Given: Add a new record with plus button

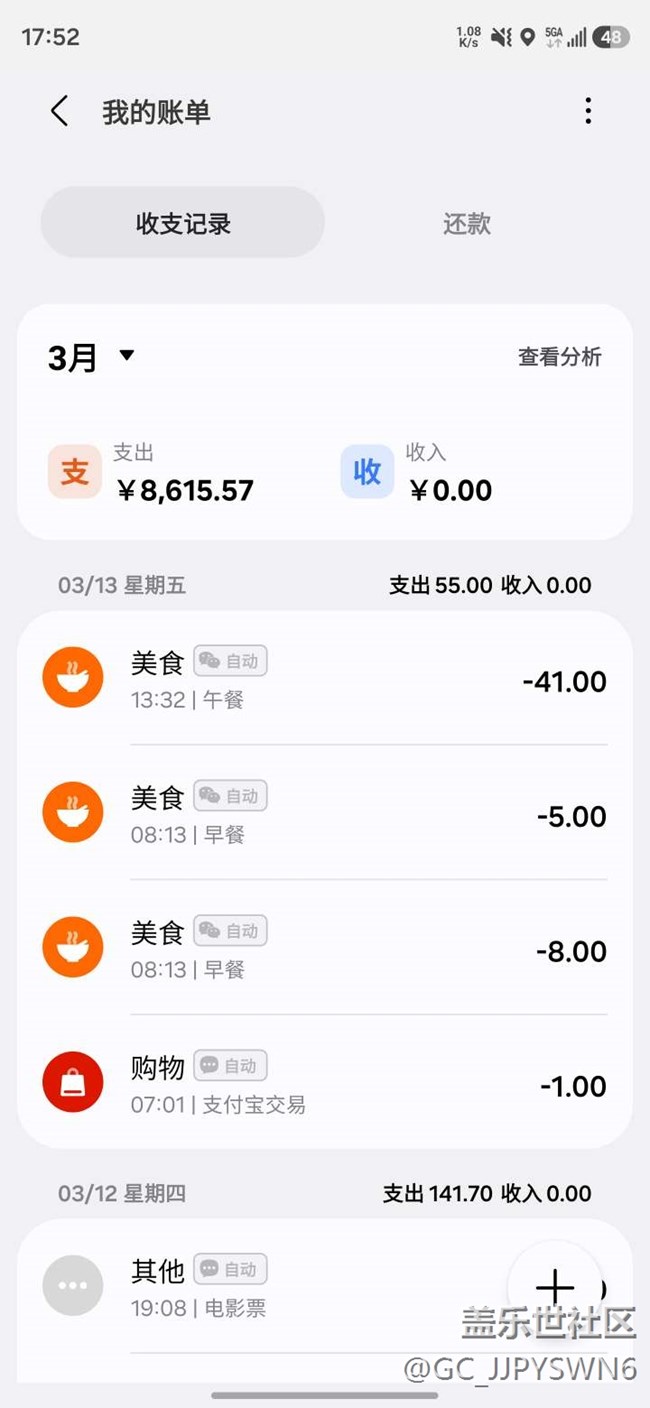Looking at the screenshot, I should [x=555, y=1288].
